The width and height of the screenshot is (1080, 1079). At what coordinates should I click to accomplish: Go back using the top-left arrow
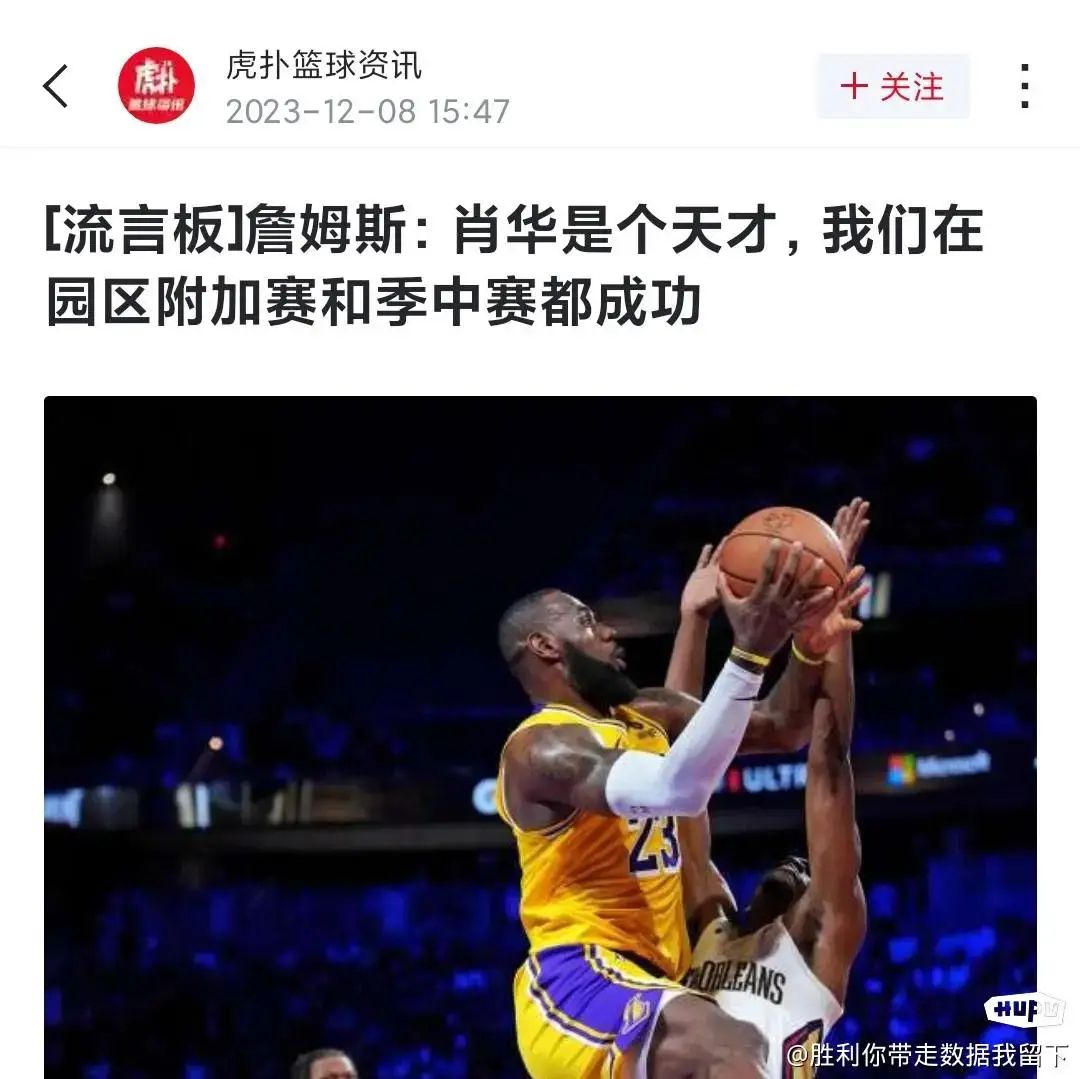(56, 86)
